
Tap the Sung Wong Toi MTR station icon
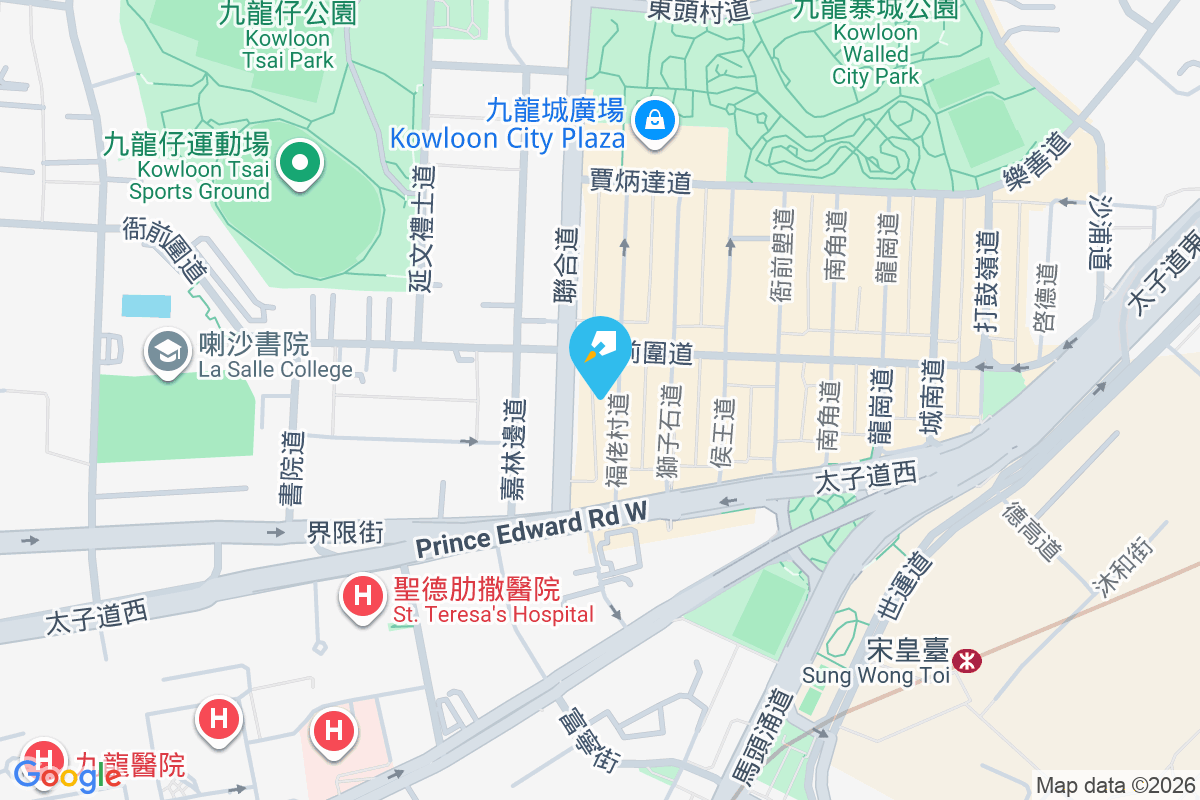[966, 660]
